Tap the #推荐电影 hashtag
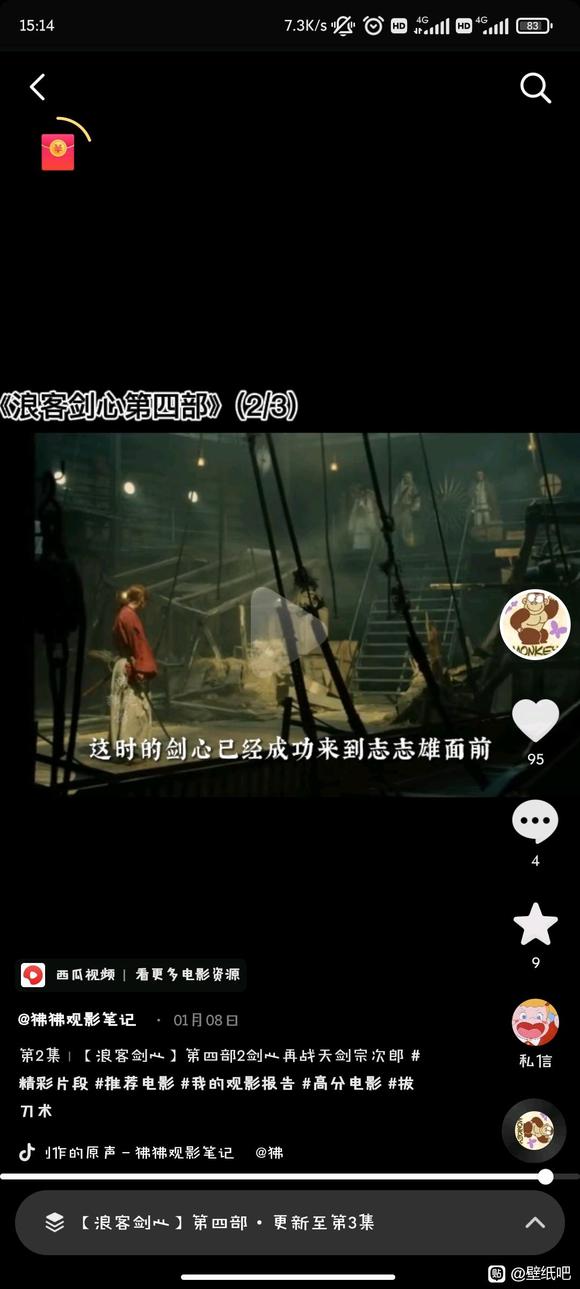The width and height of the screenshot is (580, 1289). click(134, 1083)
